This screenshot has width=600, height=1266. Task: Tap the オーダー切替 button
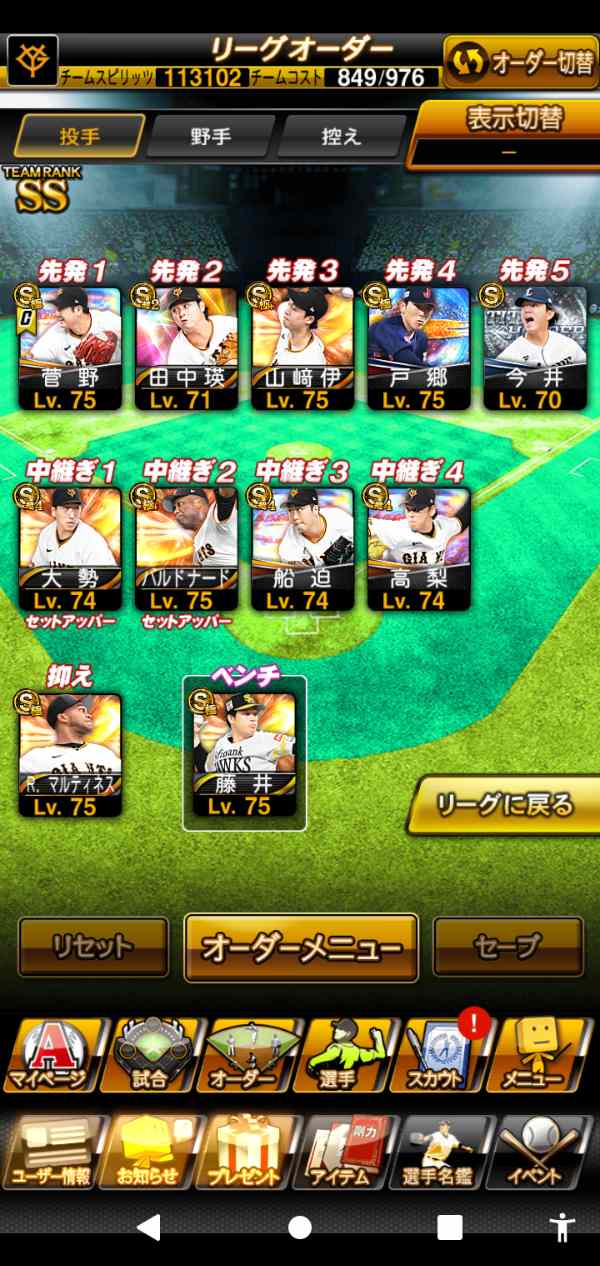coord(520,62)
